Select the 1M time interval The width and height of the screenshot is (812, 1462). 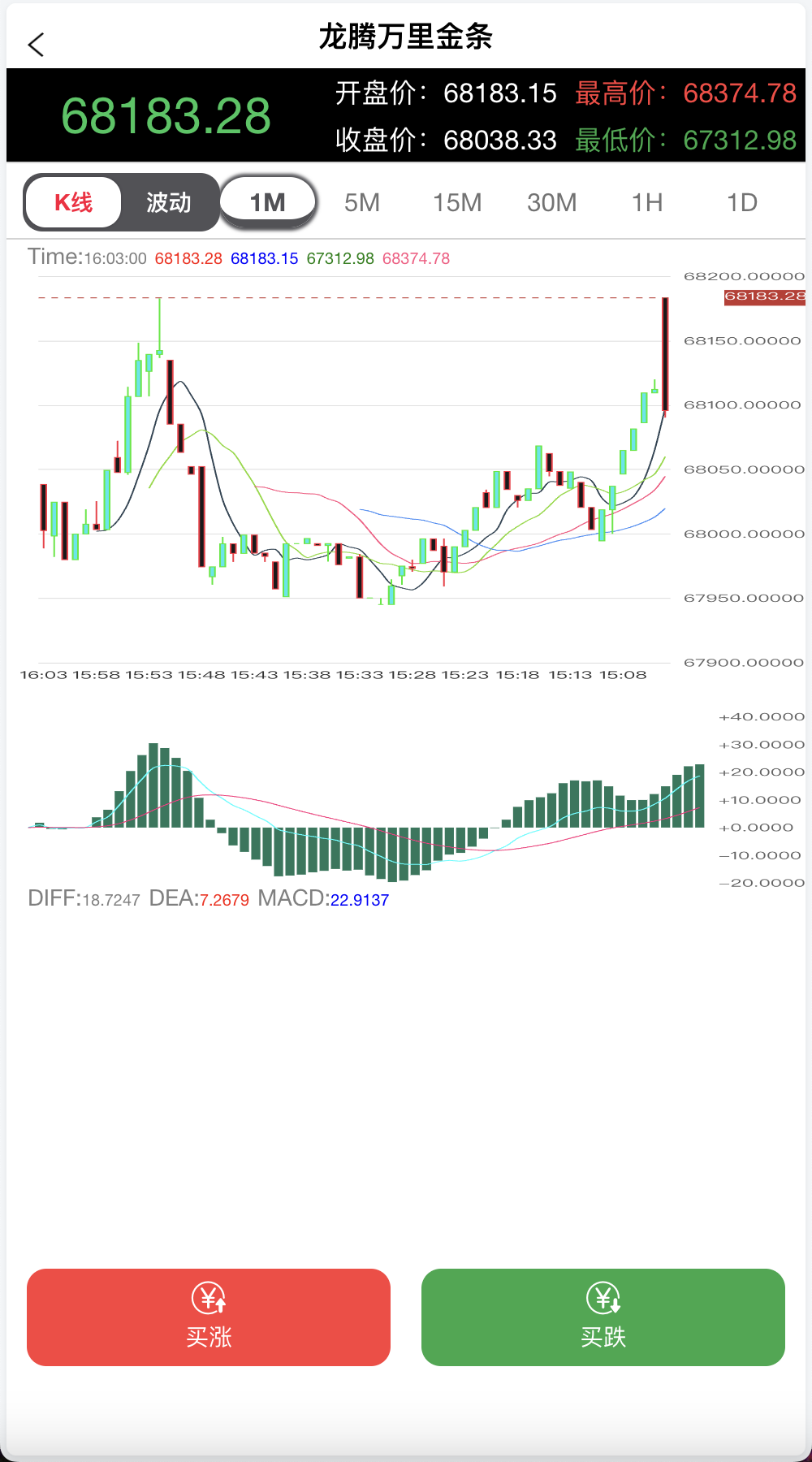(x=267, y=202)
